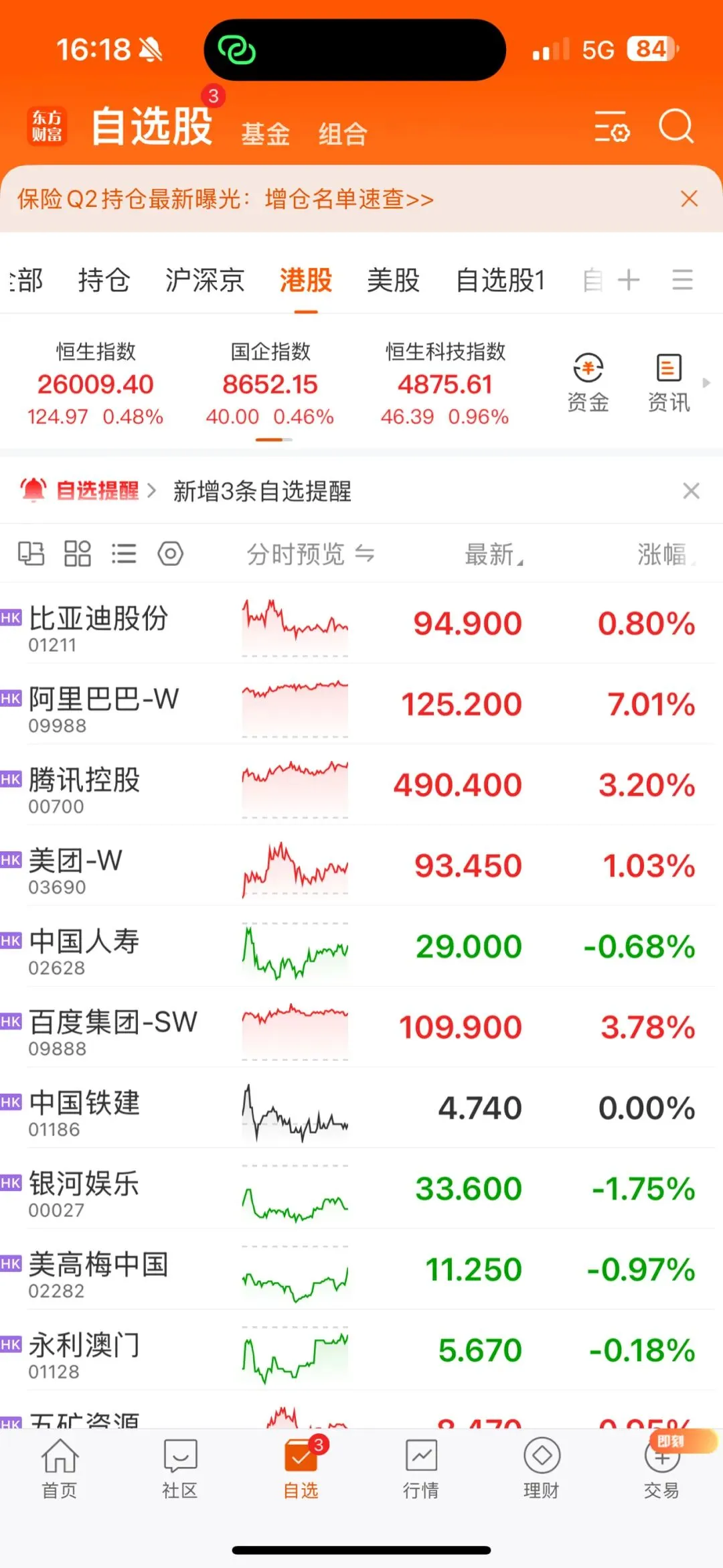
Task: Open the search magnifier icon
Action: (675, 125)
